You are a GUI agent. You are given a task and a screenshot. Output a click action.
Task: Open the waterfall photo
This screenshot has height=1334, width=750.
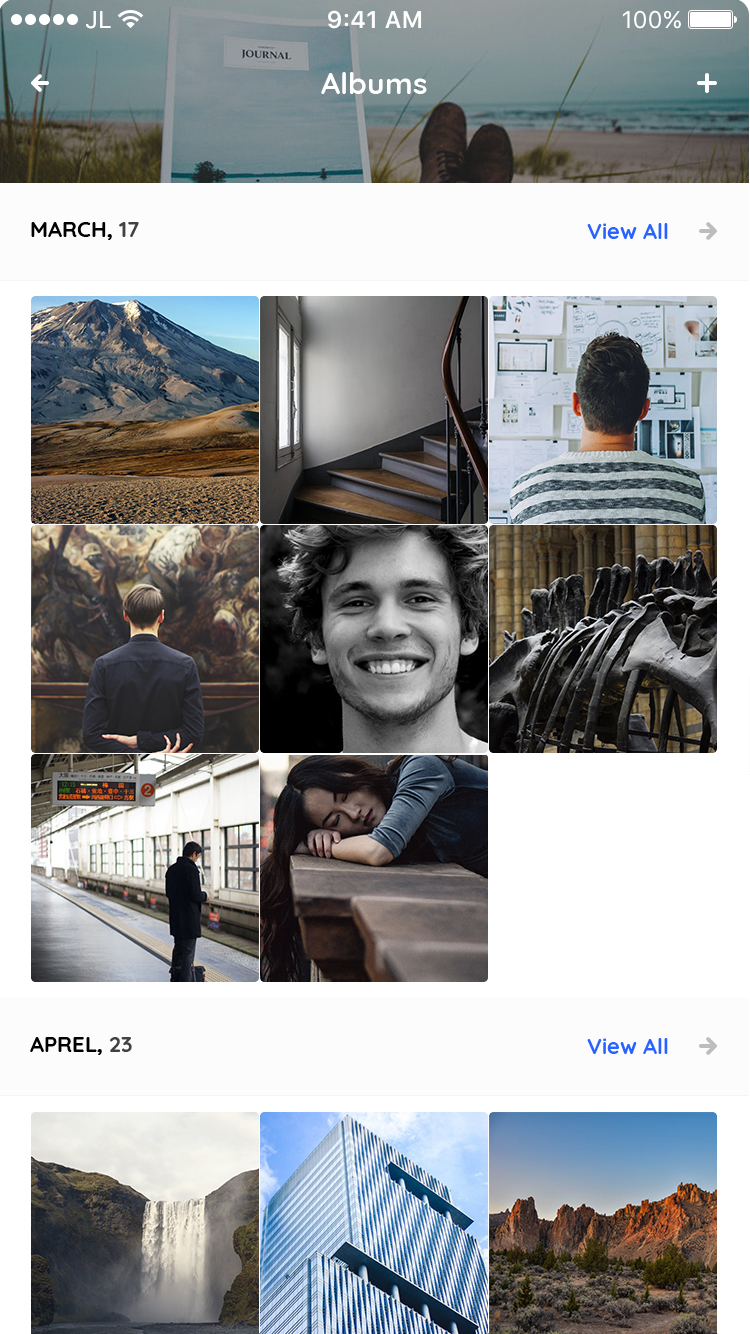click(x=145, y=1222)
